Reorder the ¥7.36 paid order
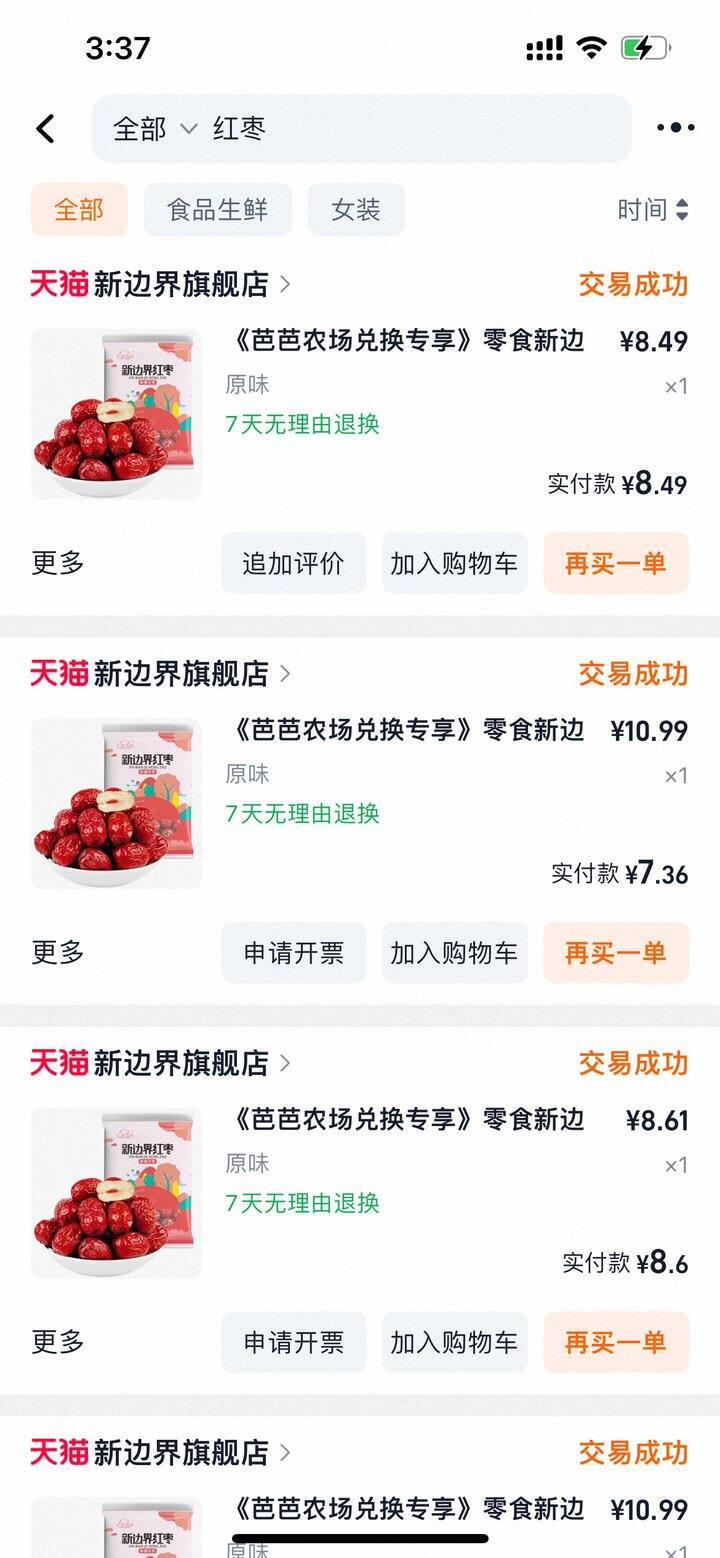The width and height of the screenshot is (720, 1558). tap(615, 953)
